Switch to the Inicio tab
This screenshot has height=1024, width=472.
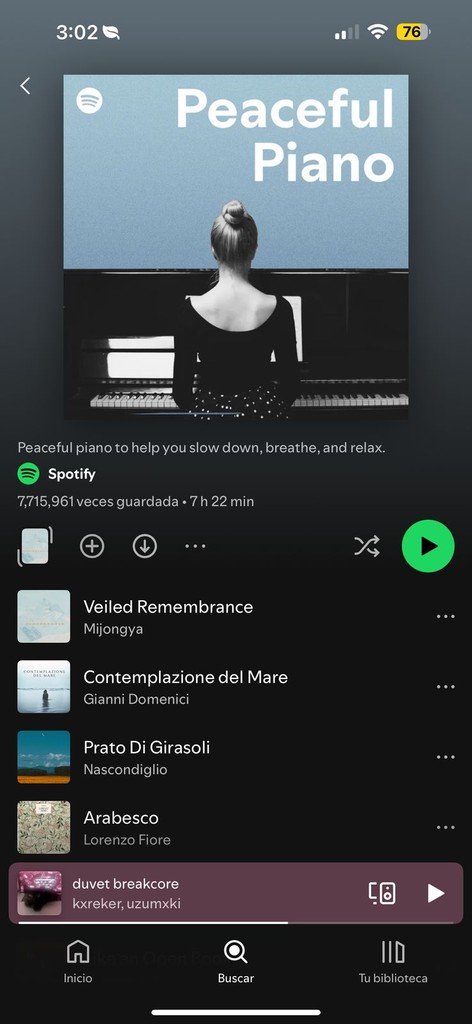pos(78,961)
